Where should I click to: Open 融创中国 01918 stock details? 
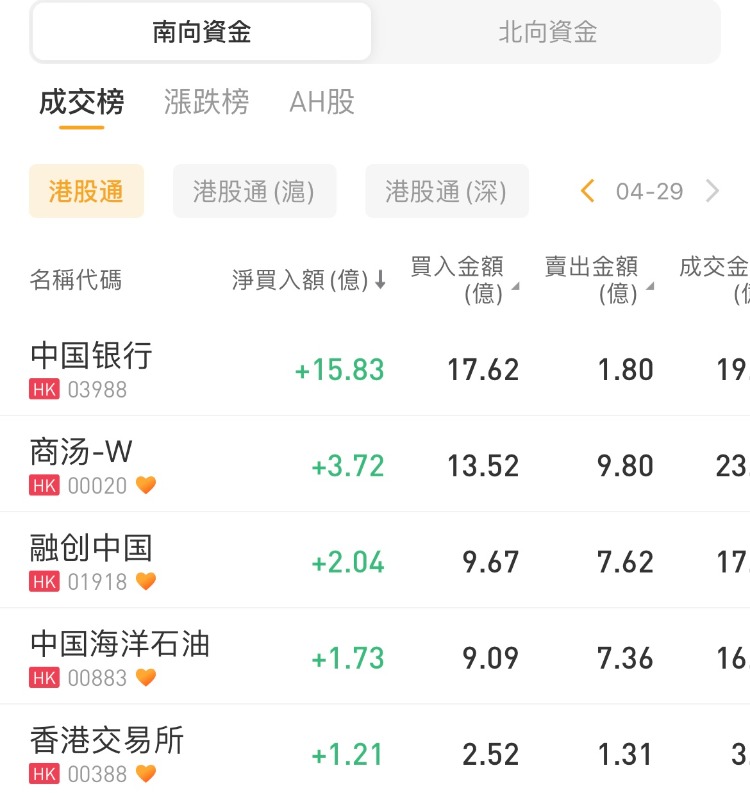tap(92, 561)
